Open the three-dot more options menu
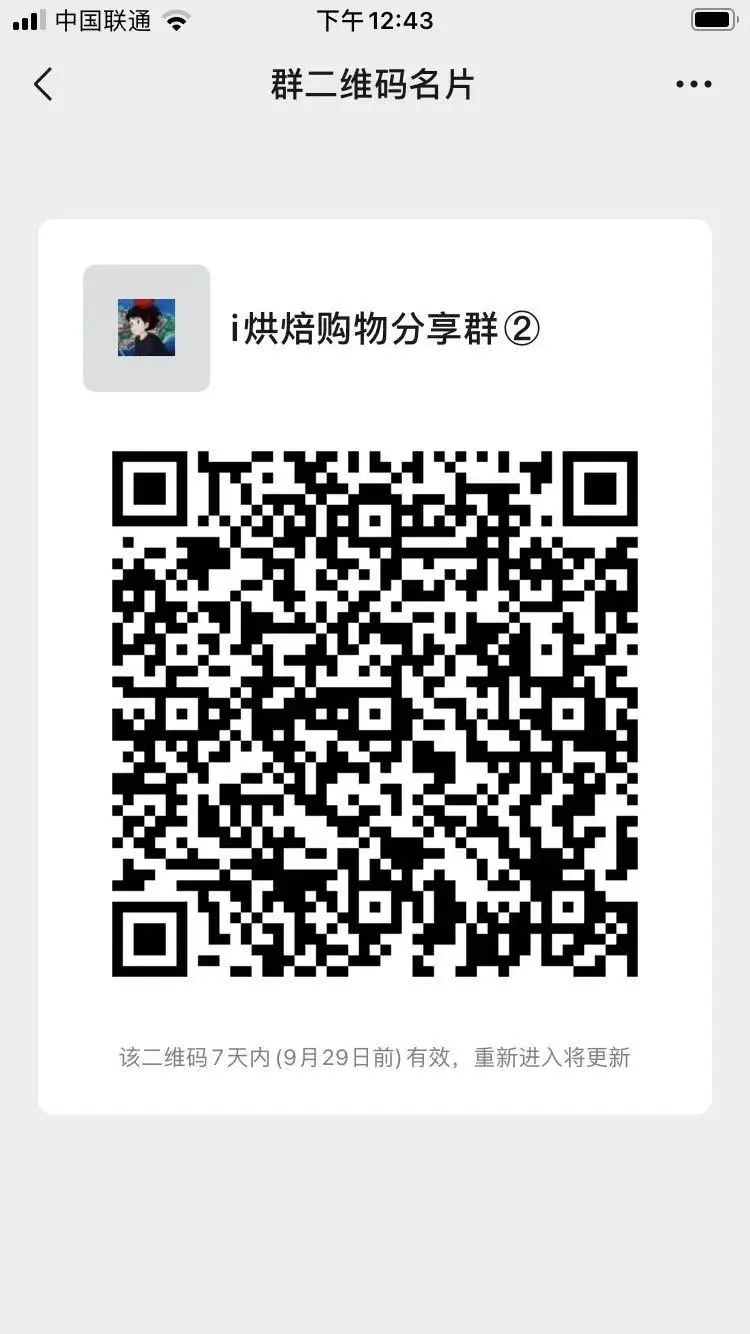This screenshot has height=1334, width=750. click(693, 85)
